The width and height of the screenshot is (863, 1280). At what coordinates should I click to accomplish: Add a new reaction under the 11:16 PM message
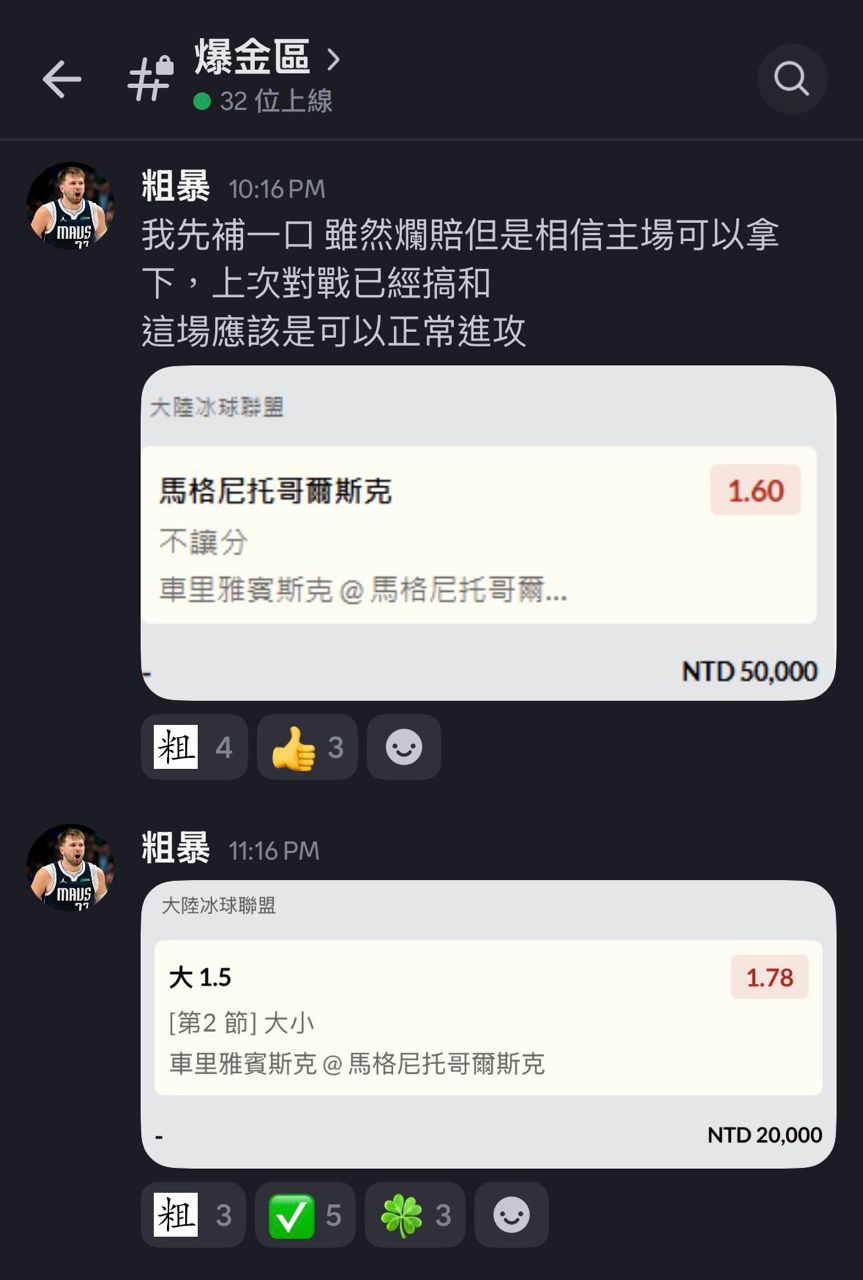(x=511, y=1215)
